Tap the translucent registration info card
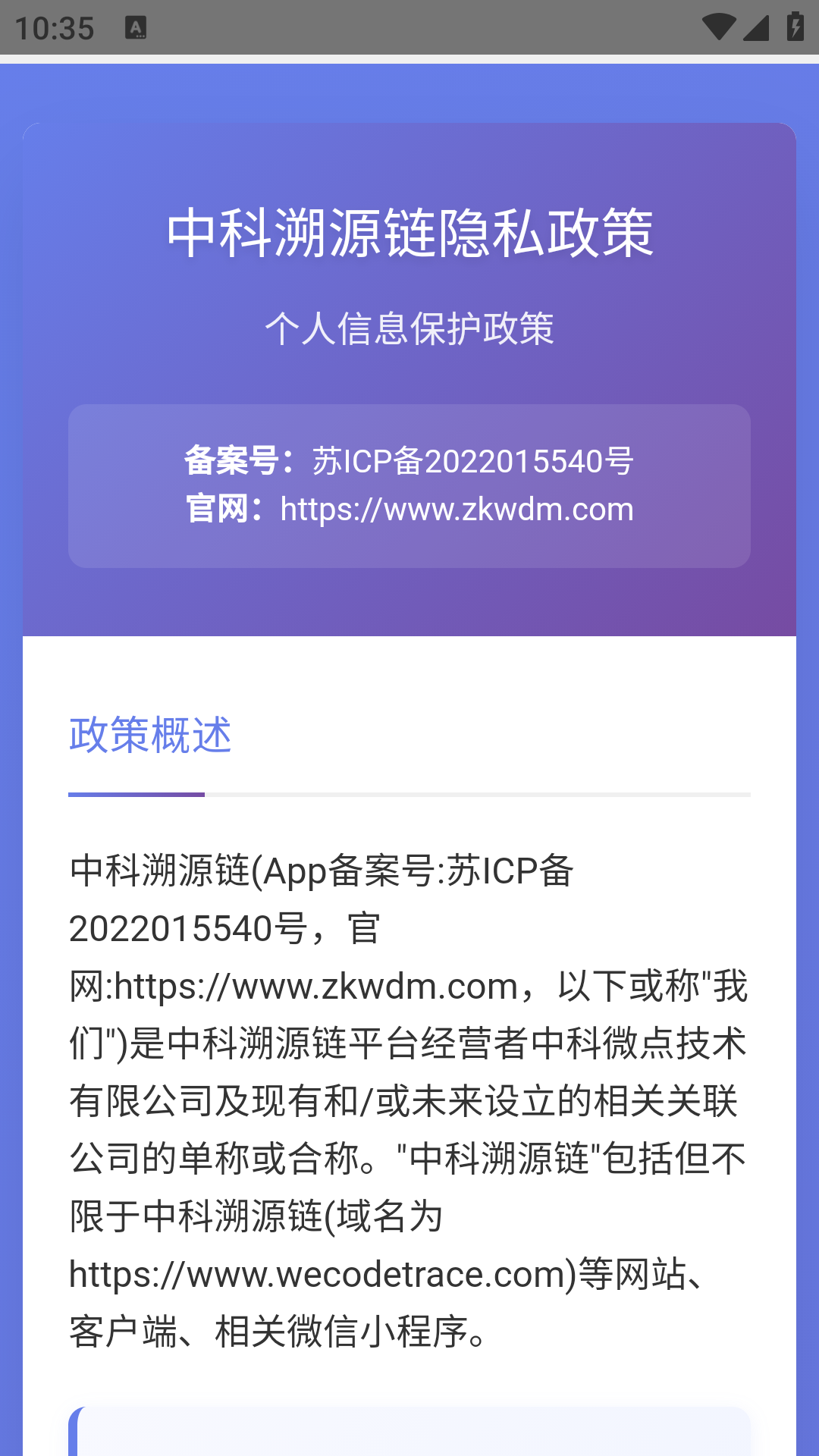Viewport: 819px width, 1456px height. (409, 485)
